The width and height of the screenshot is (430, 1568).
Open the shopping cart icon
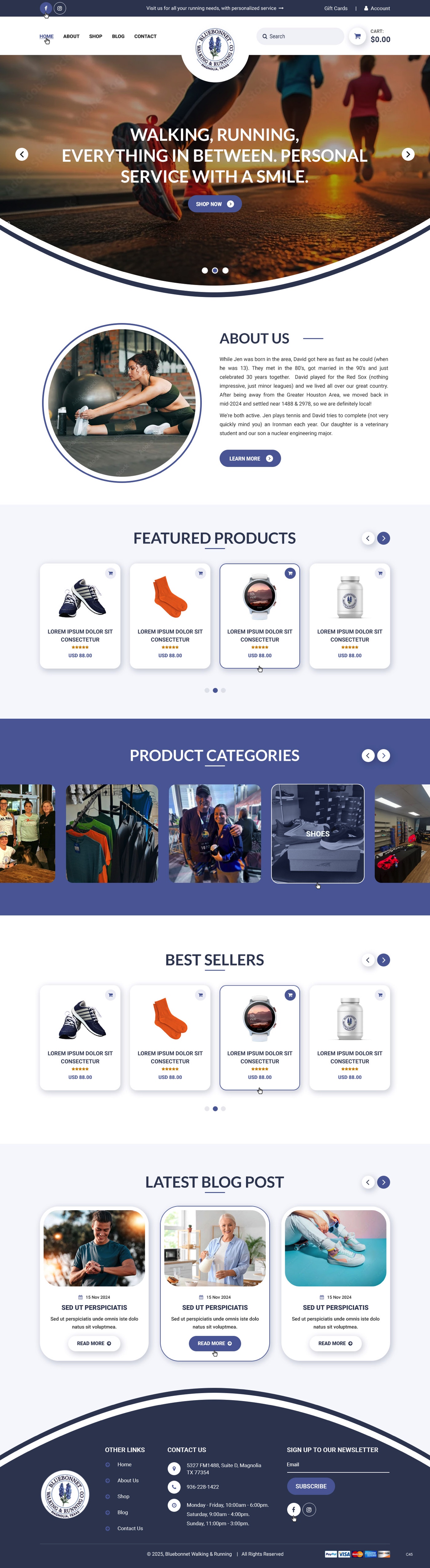[357, 36]
